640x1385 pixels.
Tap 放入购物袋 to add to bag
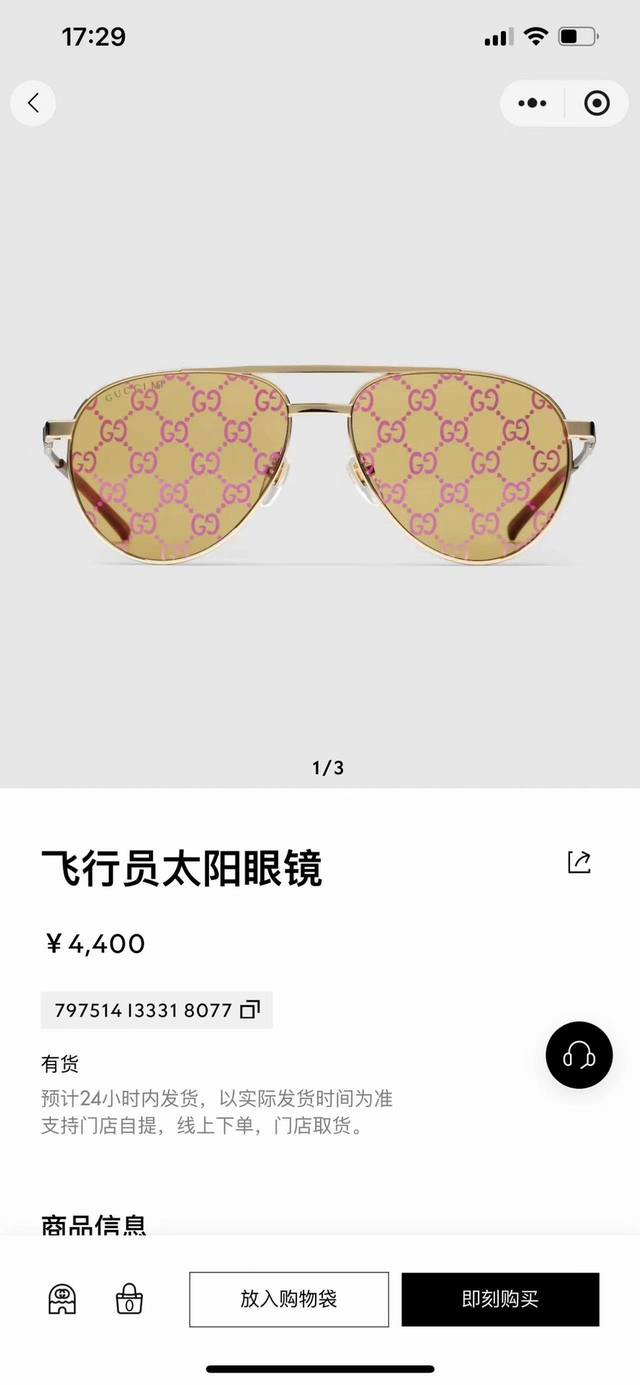[289, 1299]
